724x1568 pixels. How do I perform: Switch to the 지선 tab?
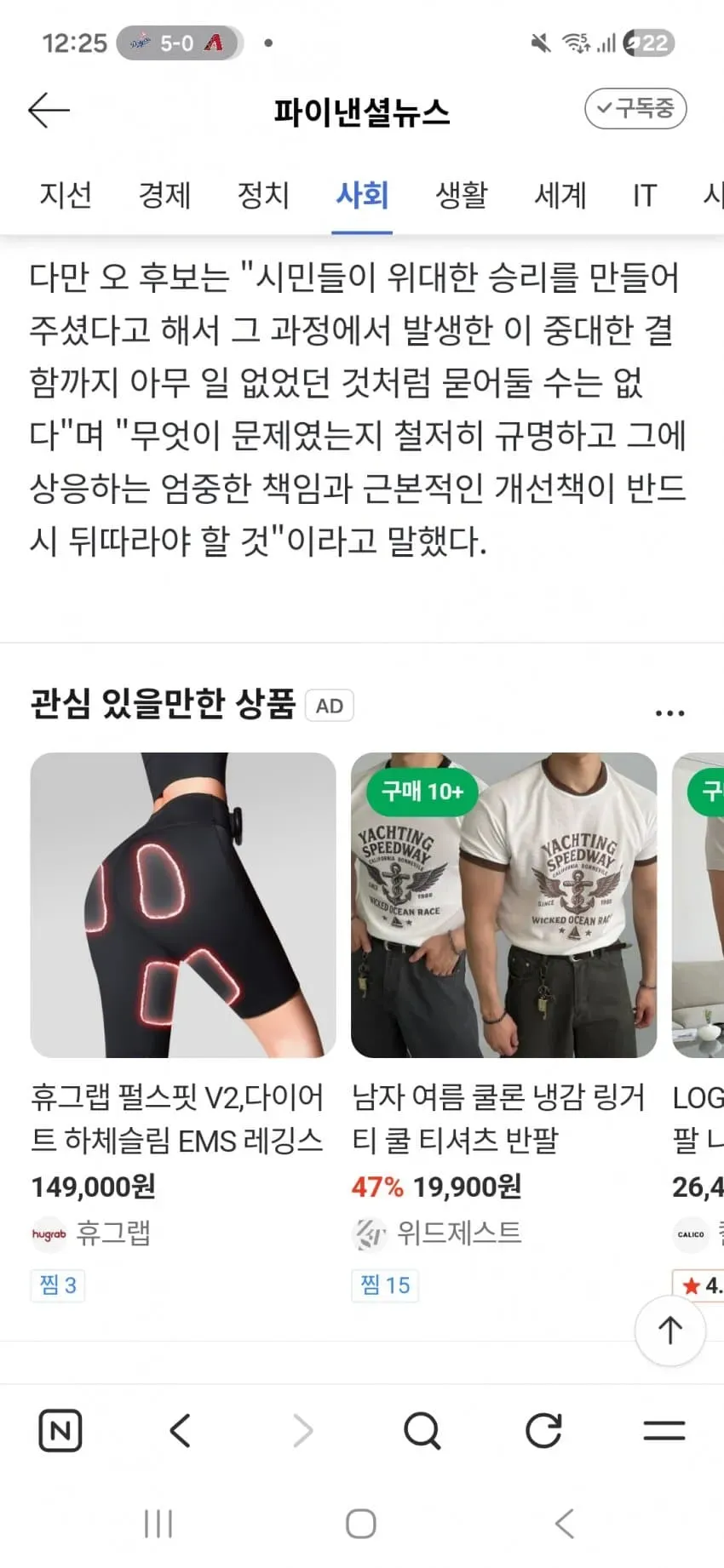[x=66, y=195]
